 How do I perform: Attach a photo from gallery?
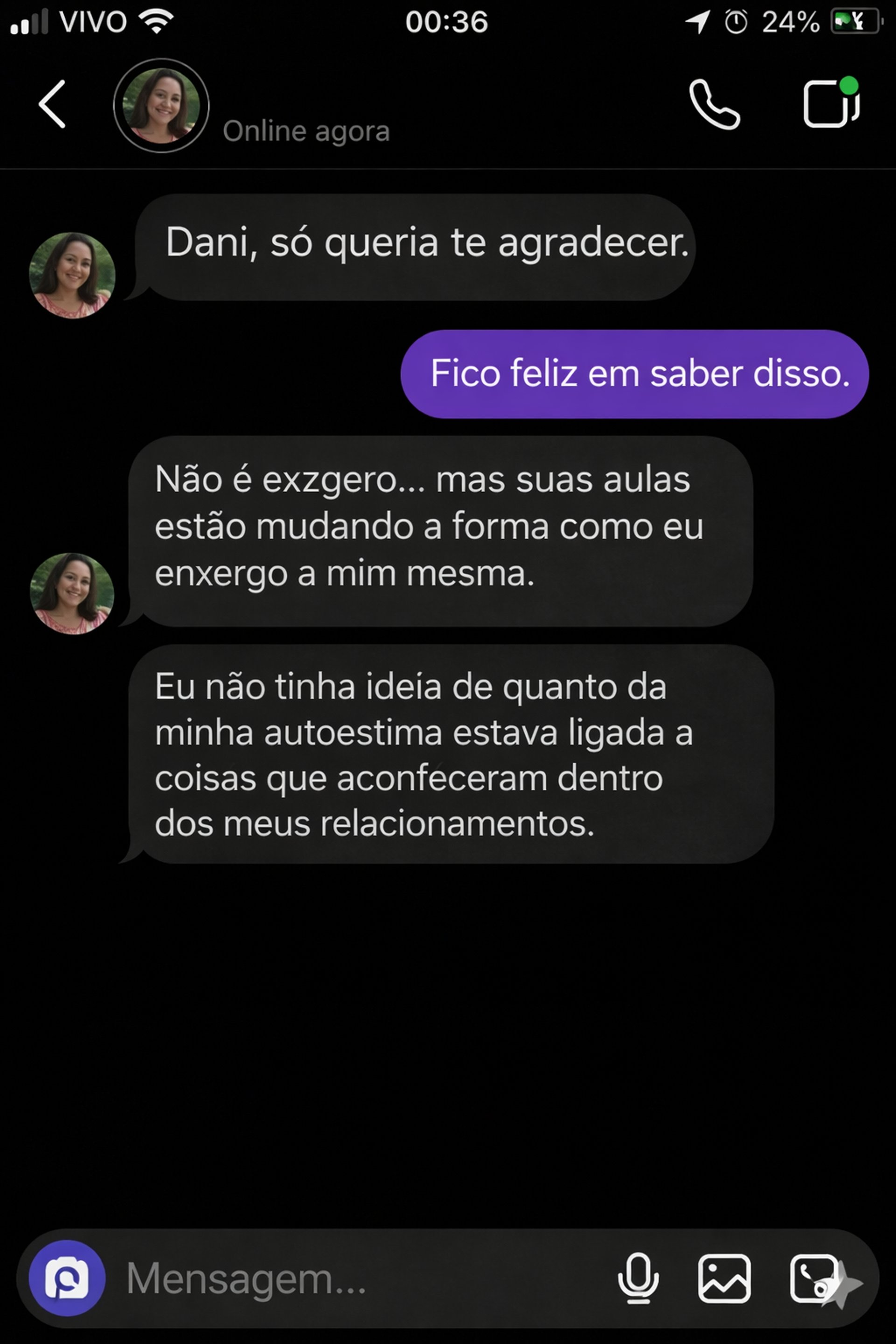point(724,1278)
